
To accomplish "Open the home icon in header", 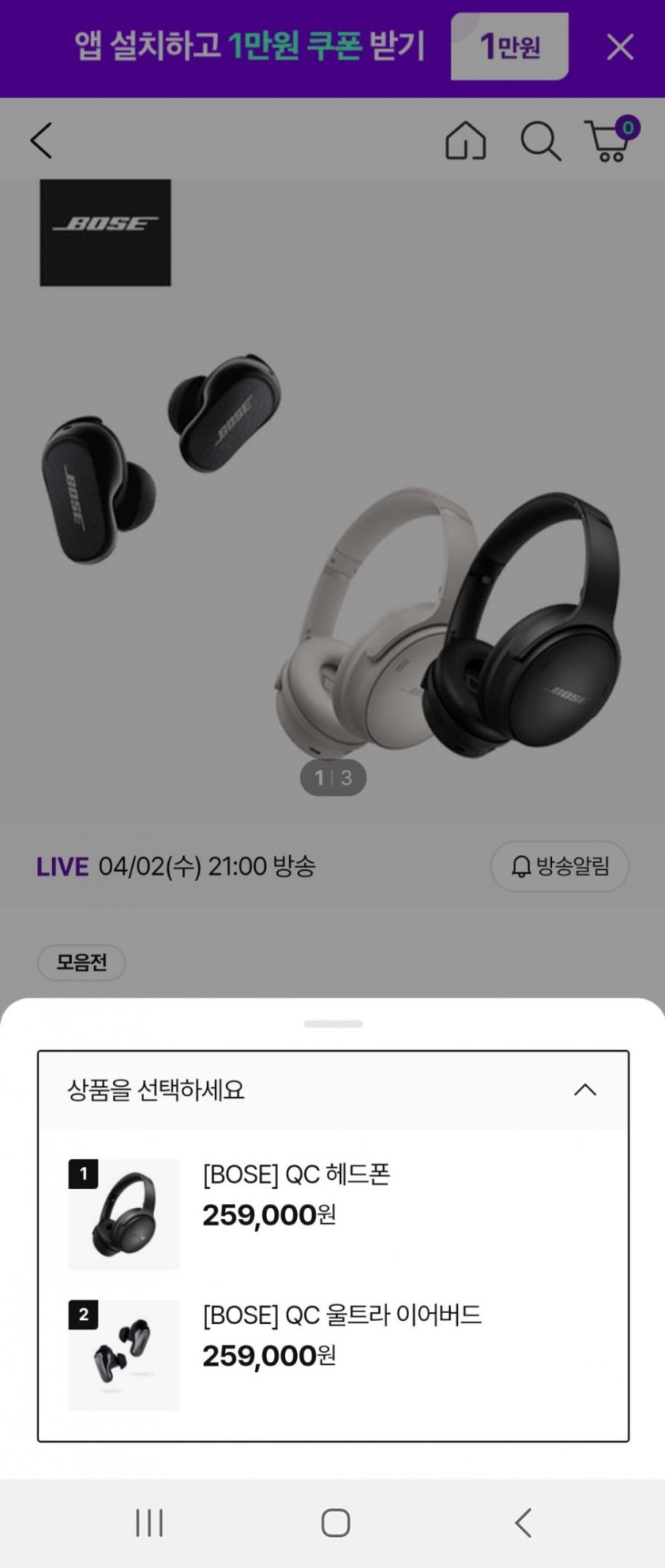I will pos(465,142).
